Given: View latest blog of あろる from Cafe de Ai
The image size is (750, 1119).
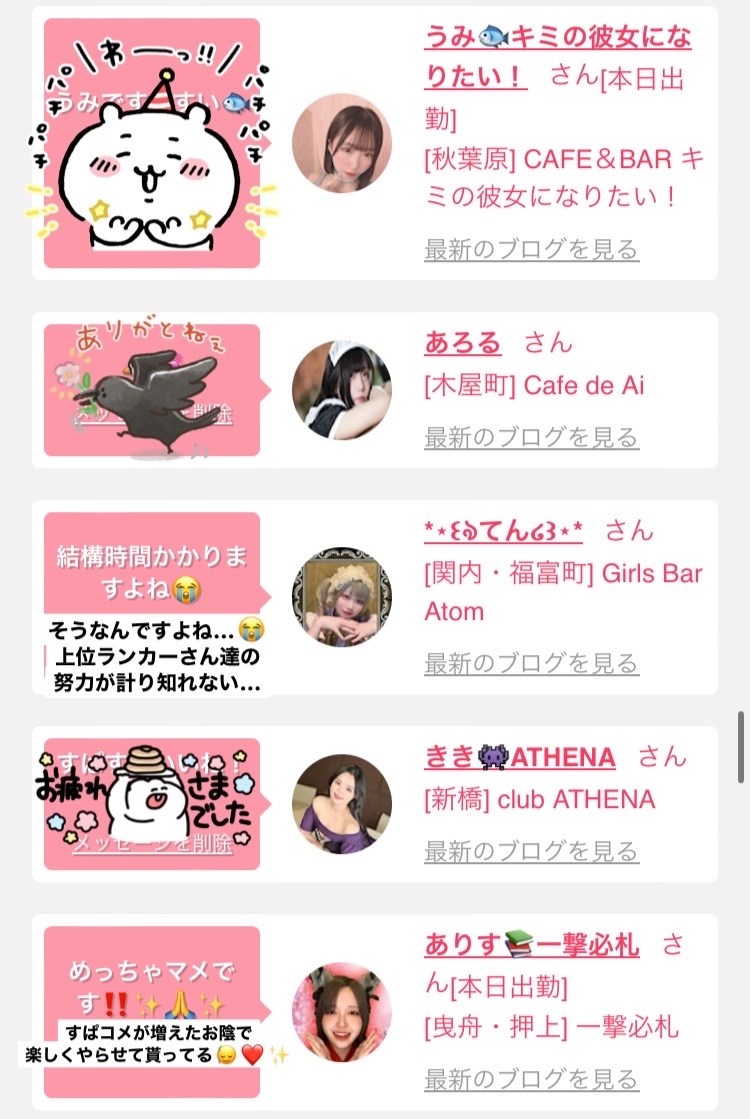Looking at the screenshot, I should tap(532, 437).
